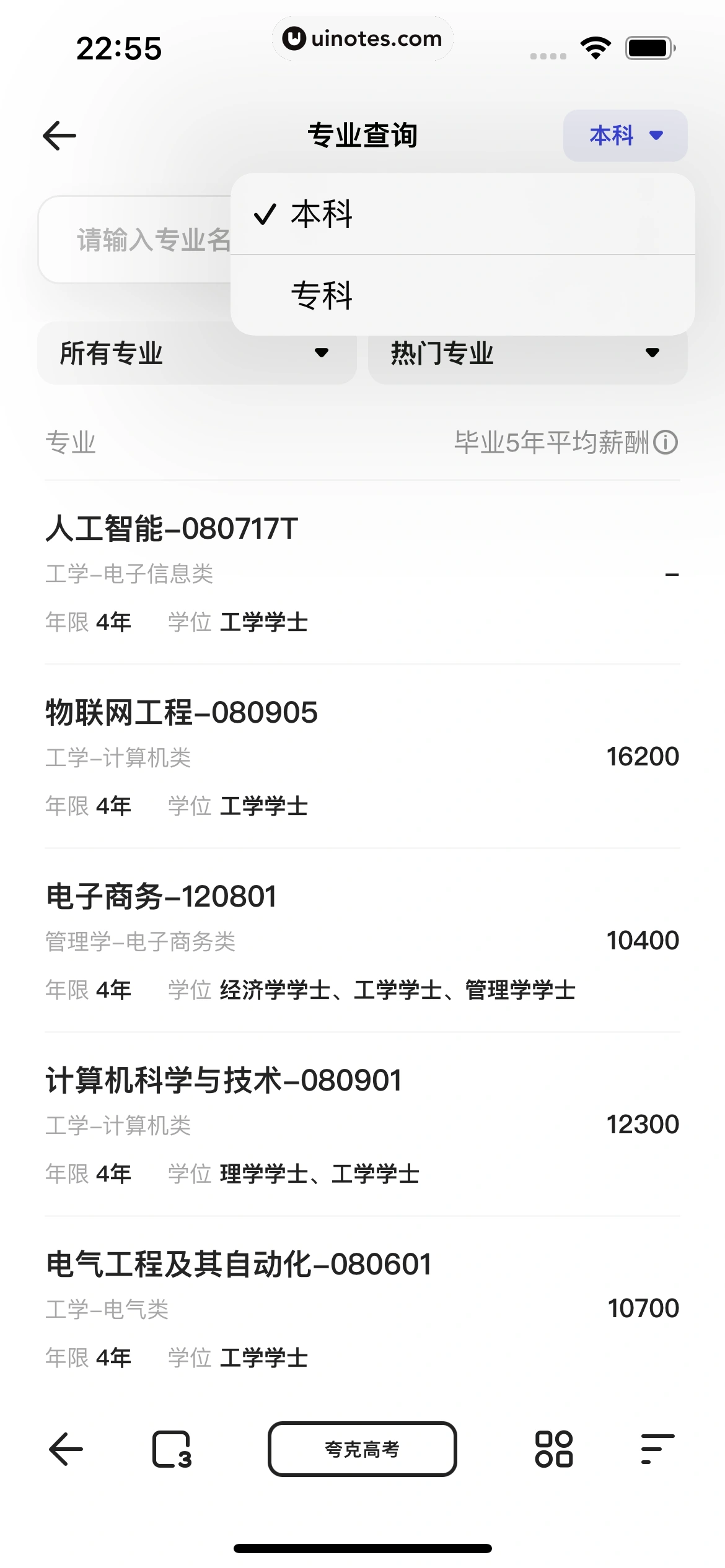The width and height of the screenshot is (725, 1568).
Task: Open the 本科 dropdown at top right
Action: (x=625, y=136)
